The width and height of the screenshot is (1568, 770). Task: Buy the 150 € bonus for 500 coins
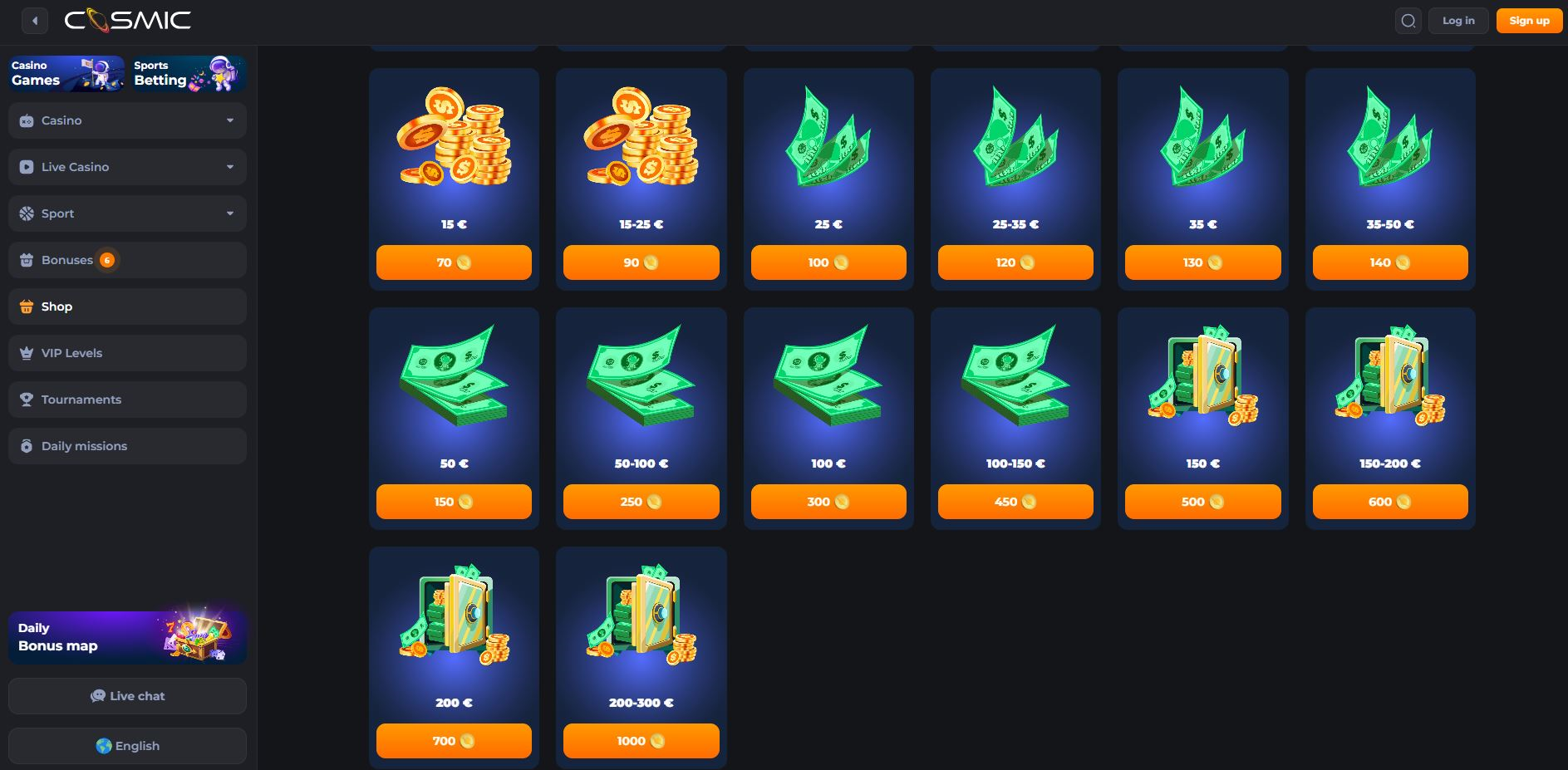(1202, 502)
